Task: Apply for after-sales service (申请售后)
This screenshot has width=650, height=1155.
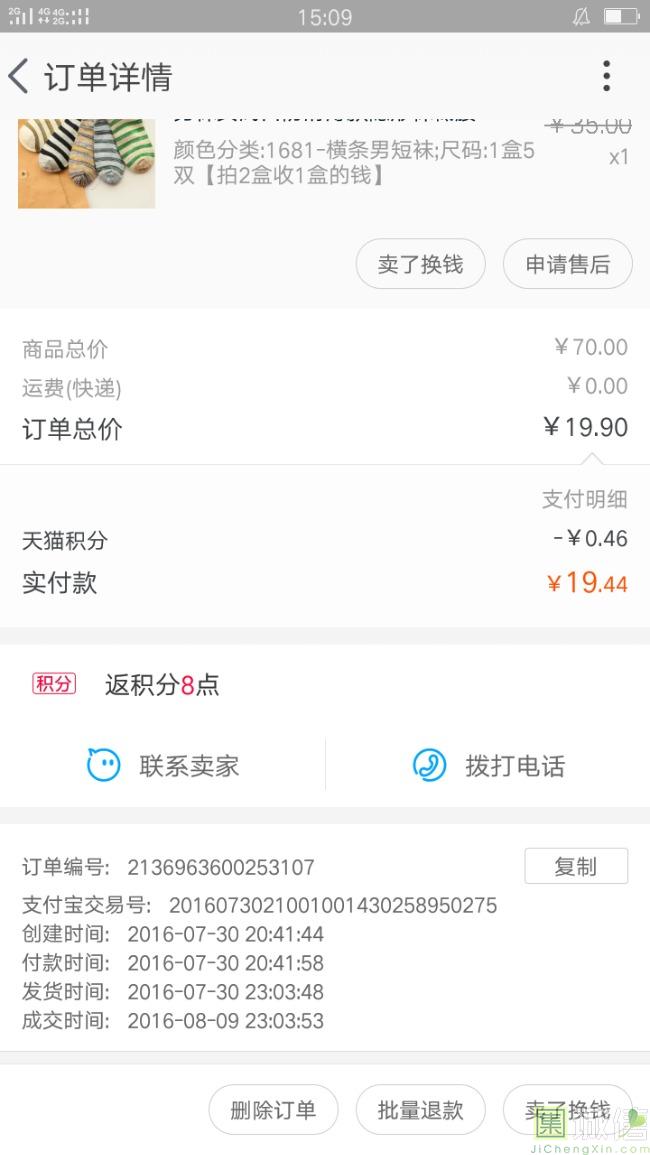Action: pos(567,264)
